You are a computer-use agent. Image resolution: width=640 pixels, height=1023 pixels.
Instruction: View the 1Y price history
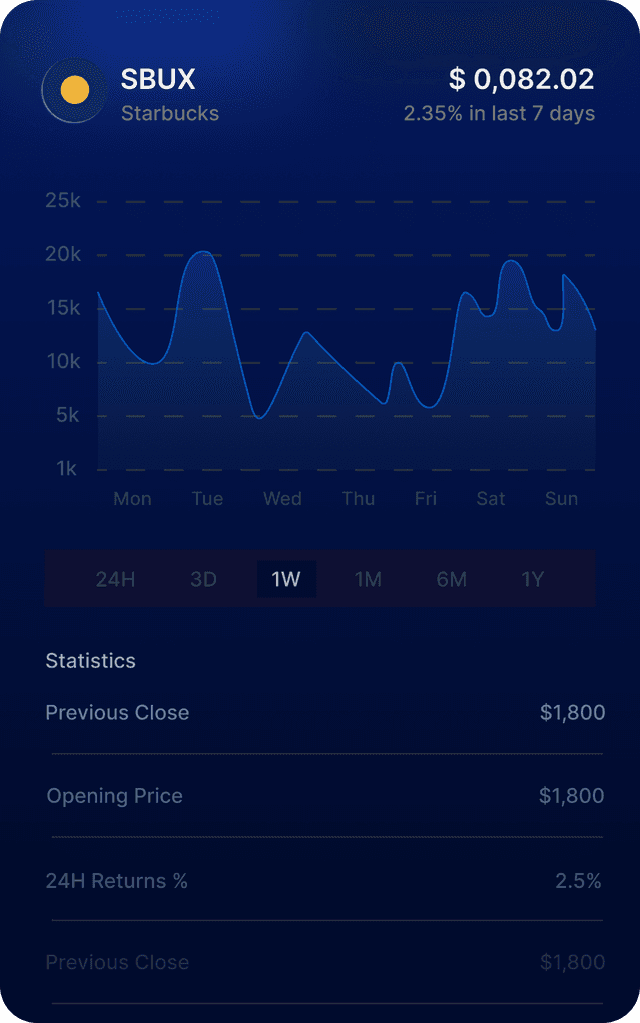[533, 579]
